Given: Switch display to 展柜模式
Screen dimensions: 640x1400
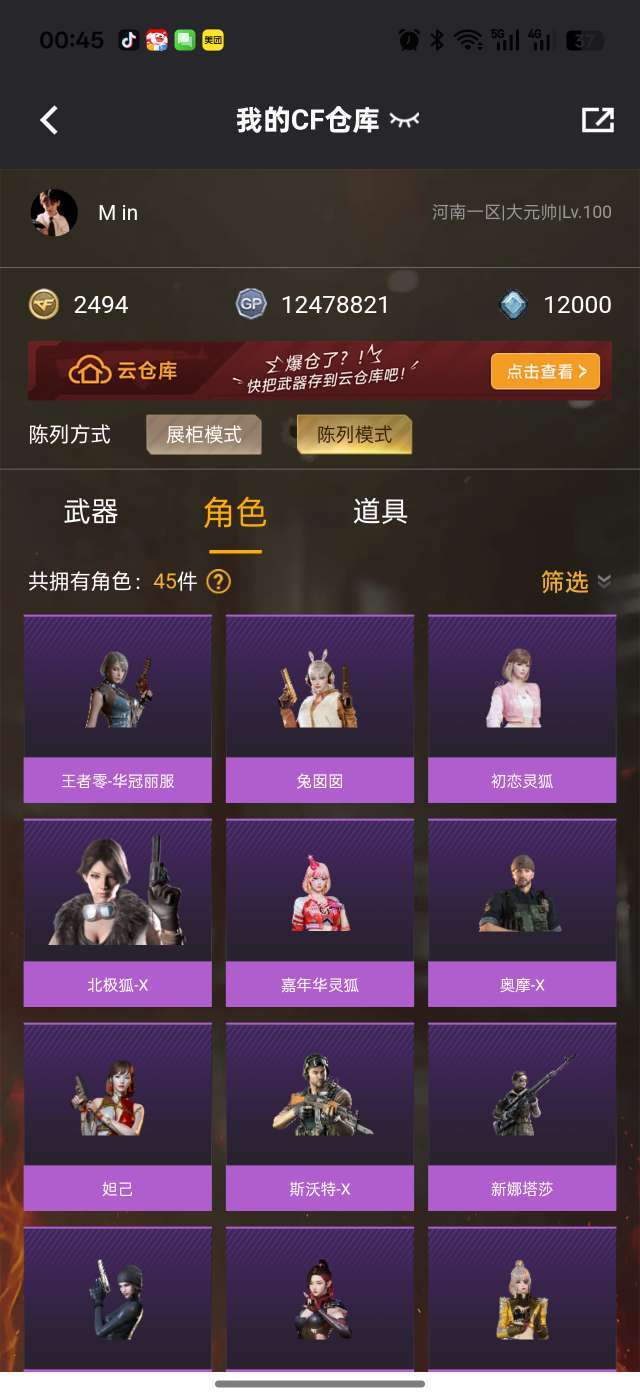Looking at the screenshot, I should 204,435.
